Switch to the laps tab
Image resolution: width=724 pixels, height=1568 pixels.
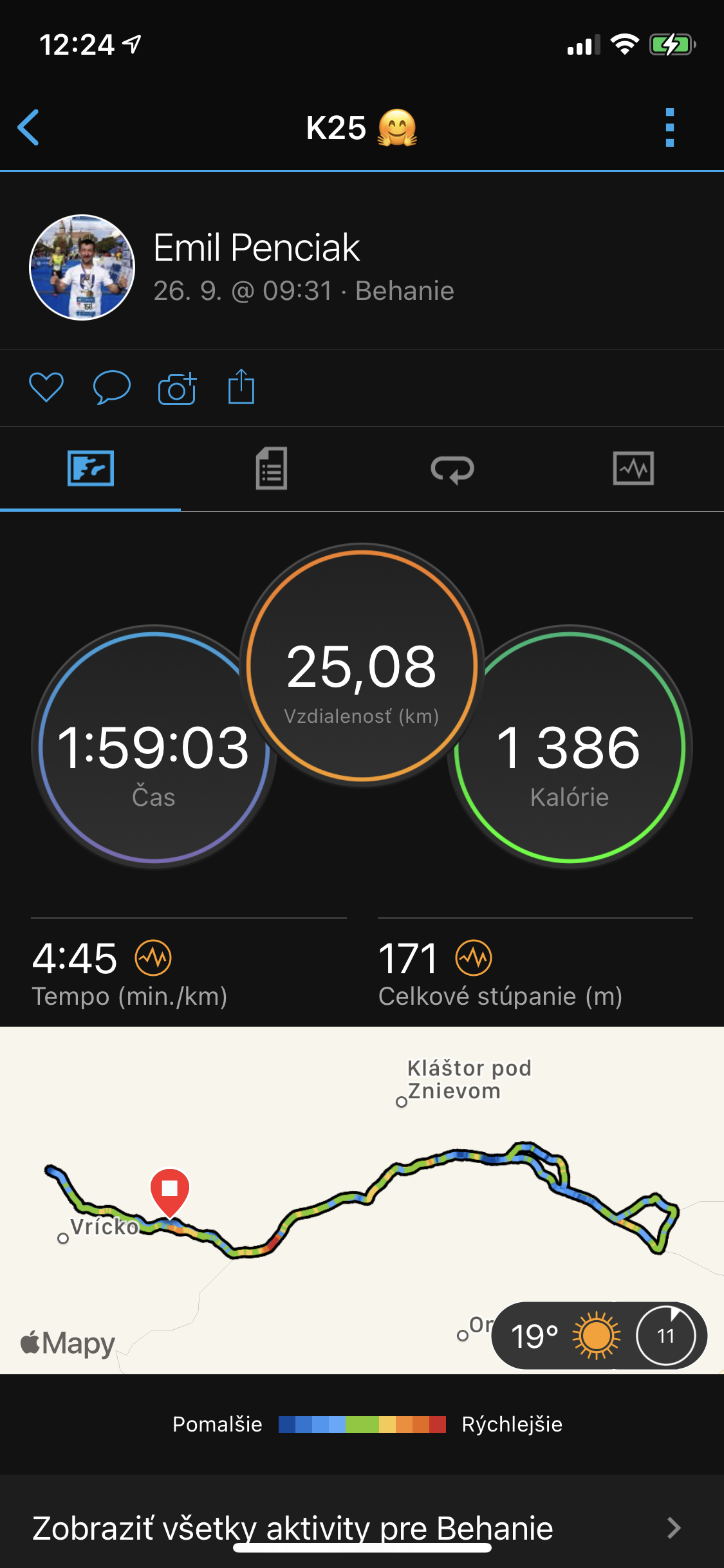coord(452,469)
